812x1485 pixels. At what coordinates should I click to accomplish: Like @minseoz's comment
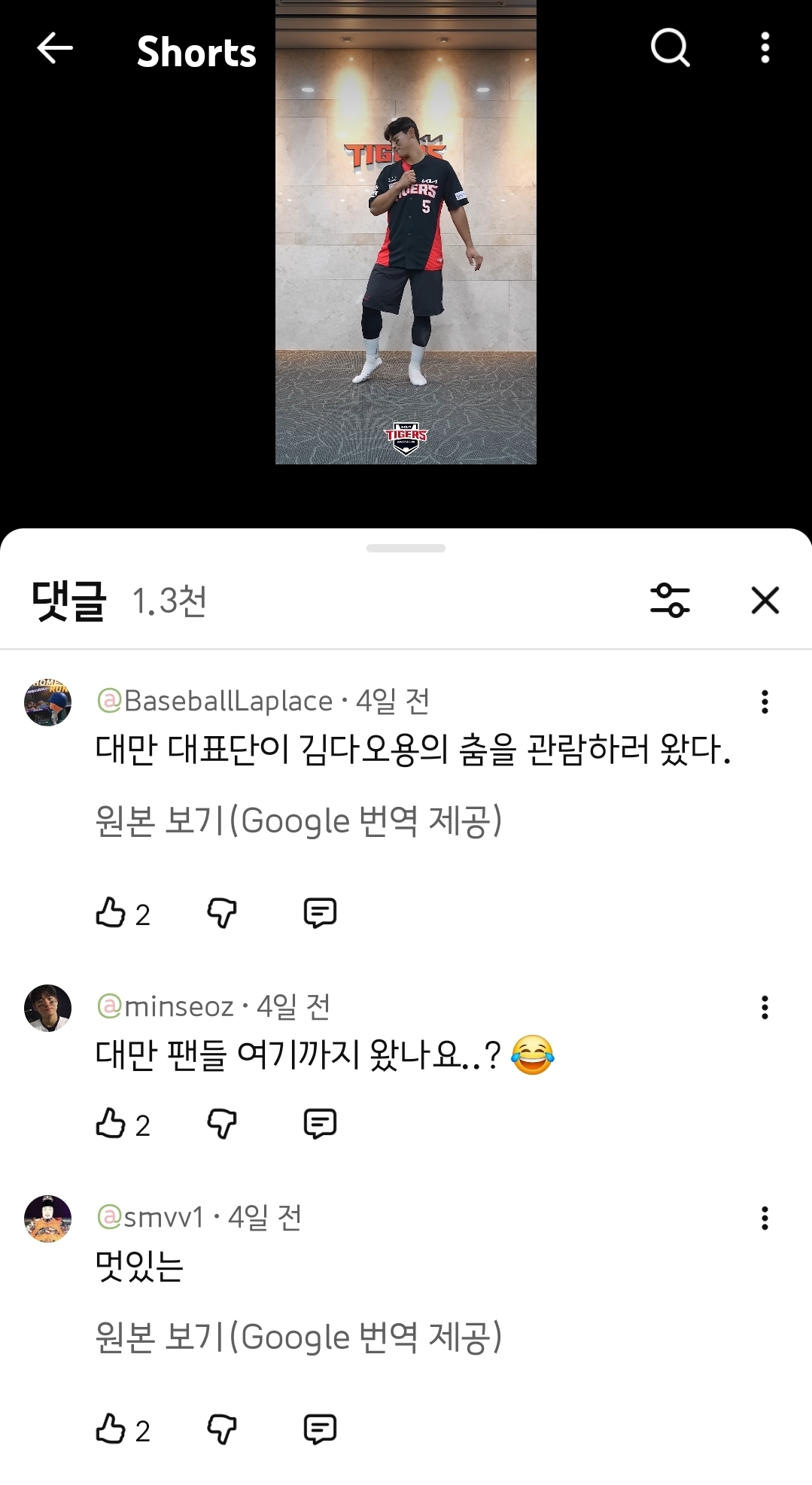[x=111, y=1124]
